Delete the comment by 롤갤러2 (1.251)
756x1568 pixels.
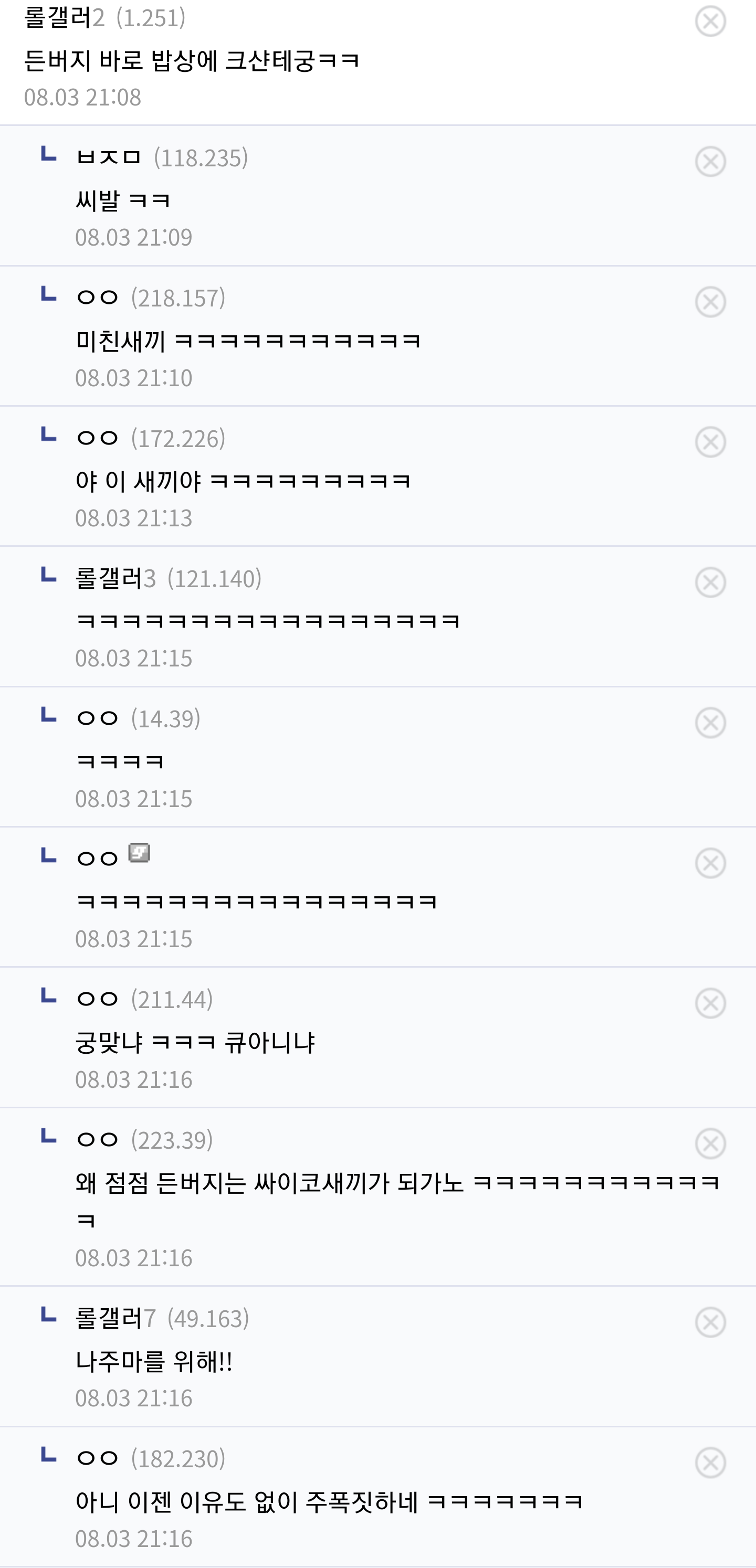tap(710, 22)
